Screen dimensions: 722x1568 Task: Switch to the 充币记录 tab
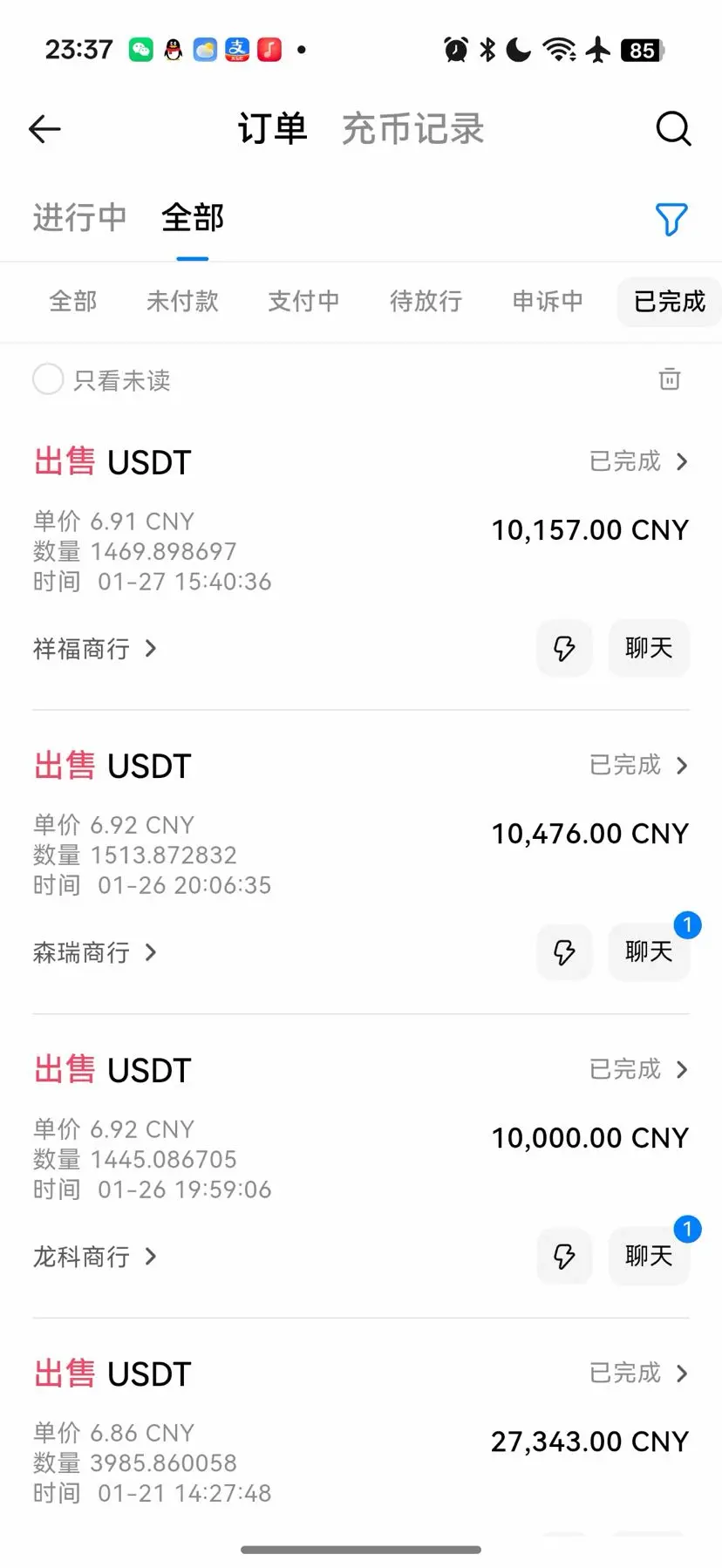[412, 129]
